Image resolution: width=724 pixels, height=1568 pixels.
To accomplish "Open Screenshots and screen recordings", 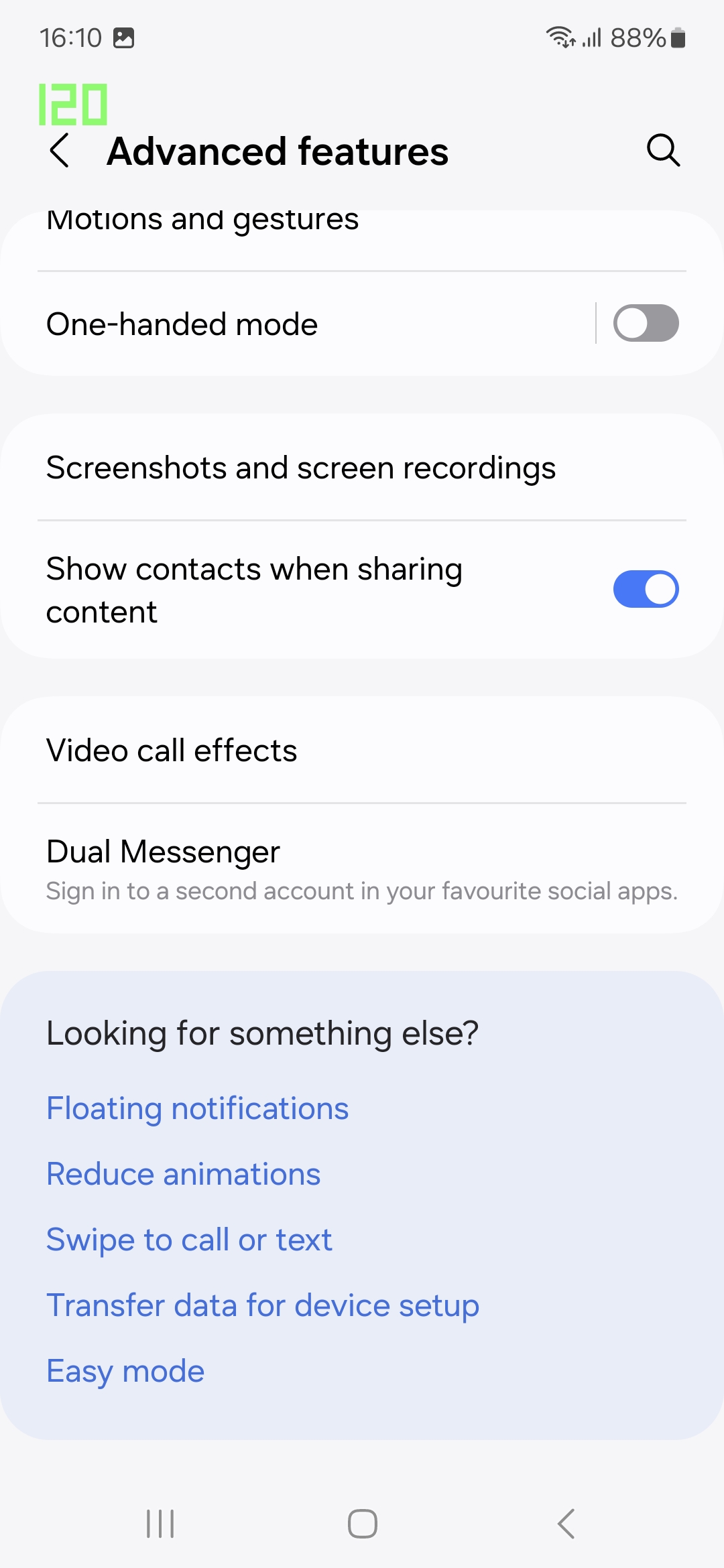I will pos(301,468).
